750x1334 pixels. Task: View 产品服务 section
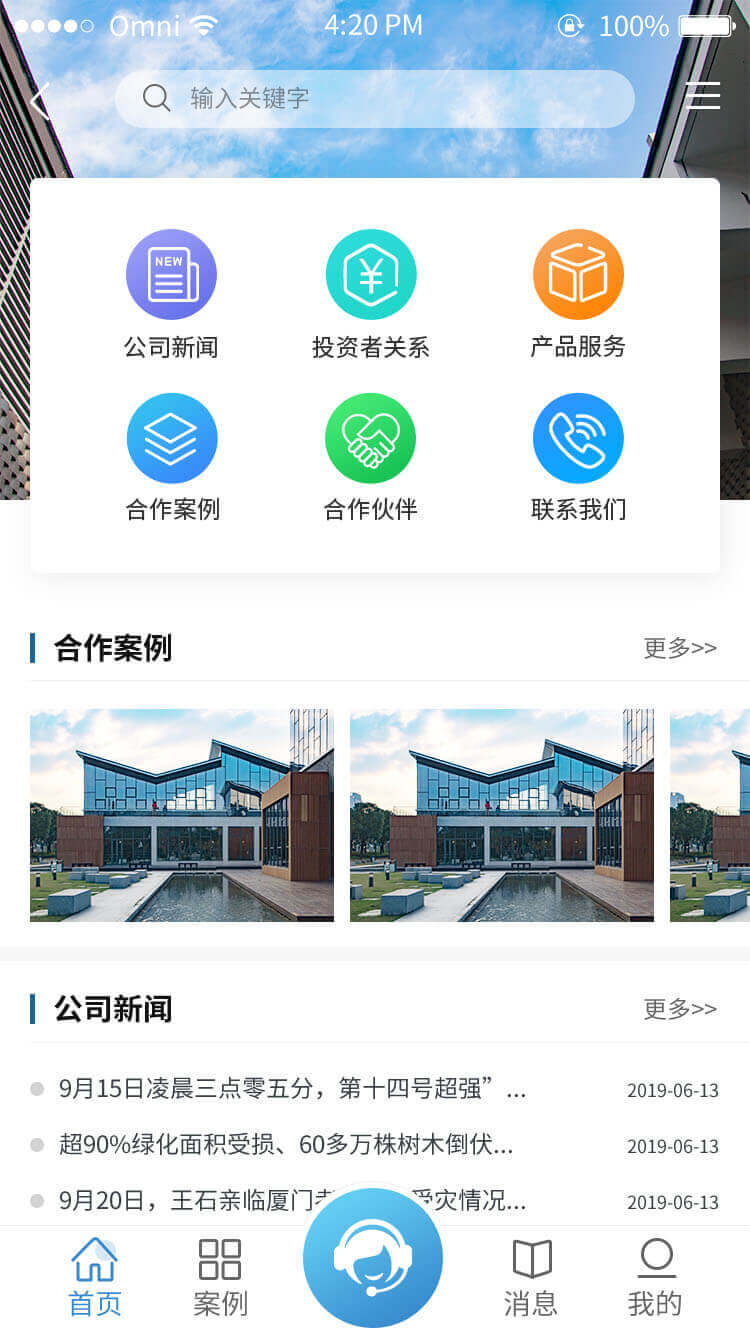pos(578,275)
